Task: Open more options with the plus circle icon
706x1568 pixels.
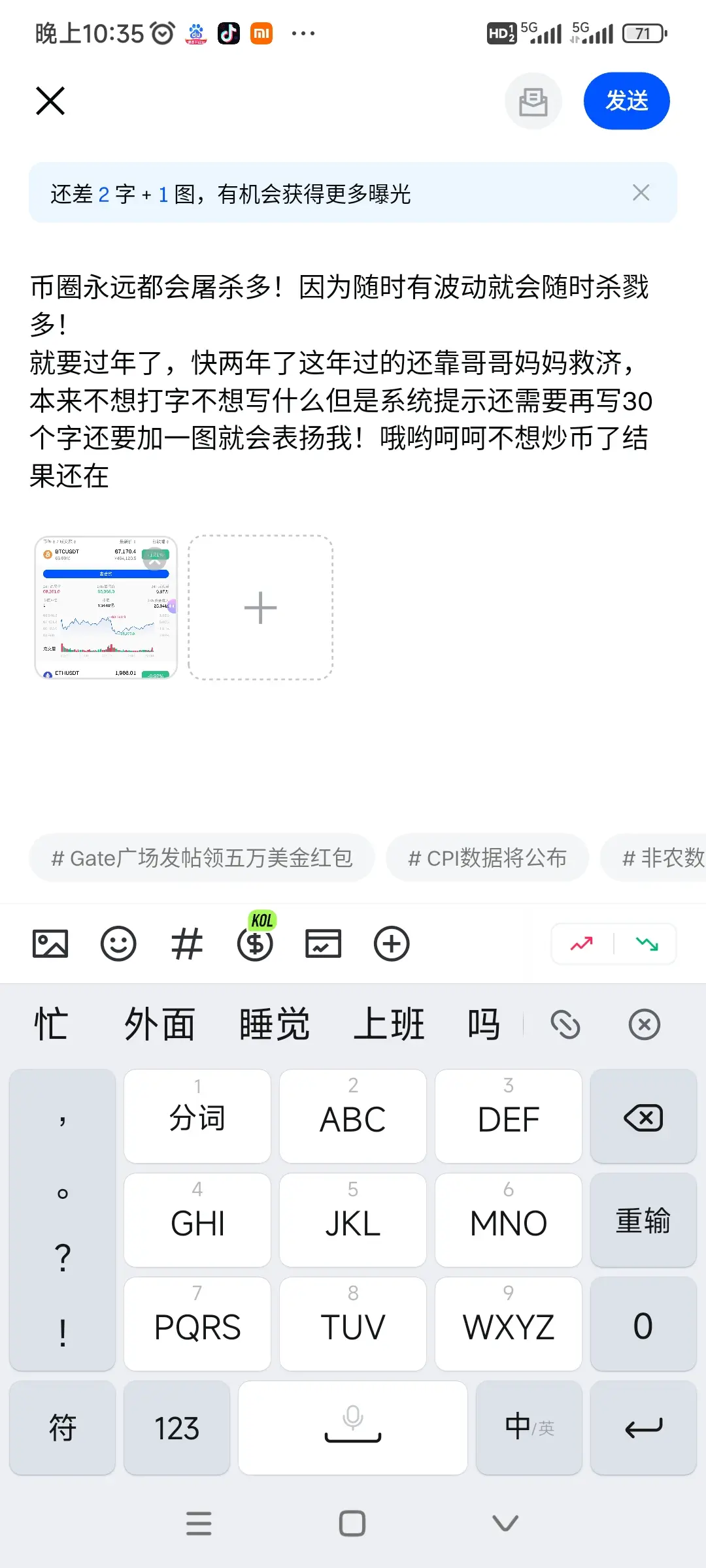Action: [x=392, y=943]
